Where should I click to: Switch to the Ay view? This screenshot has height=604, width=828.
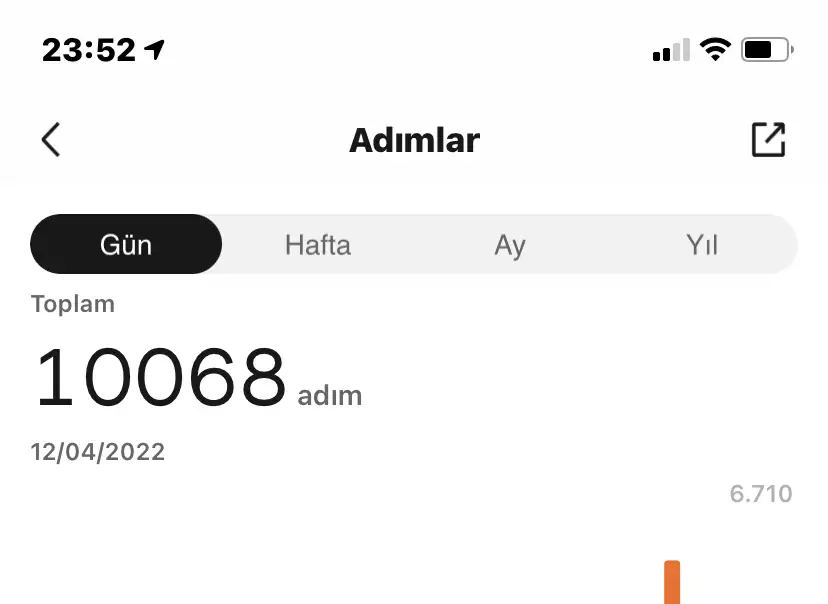510,245
